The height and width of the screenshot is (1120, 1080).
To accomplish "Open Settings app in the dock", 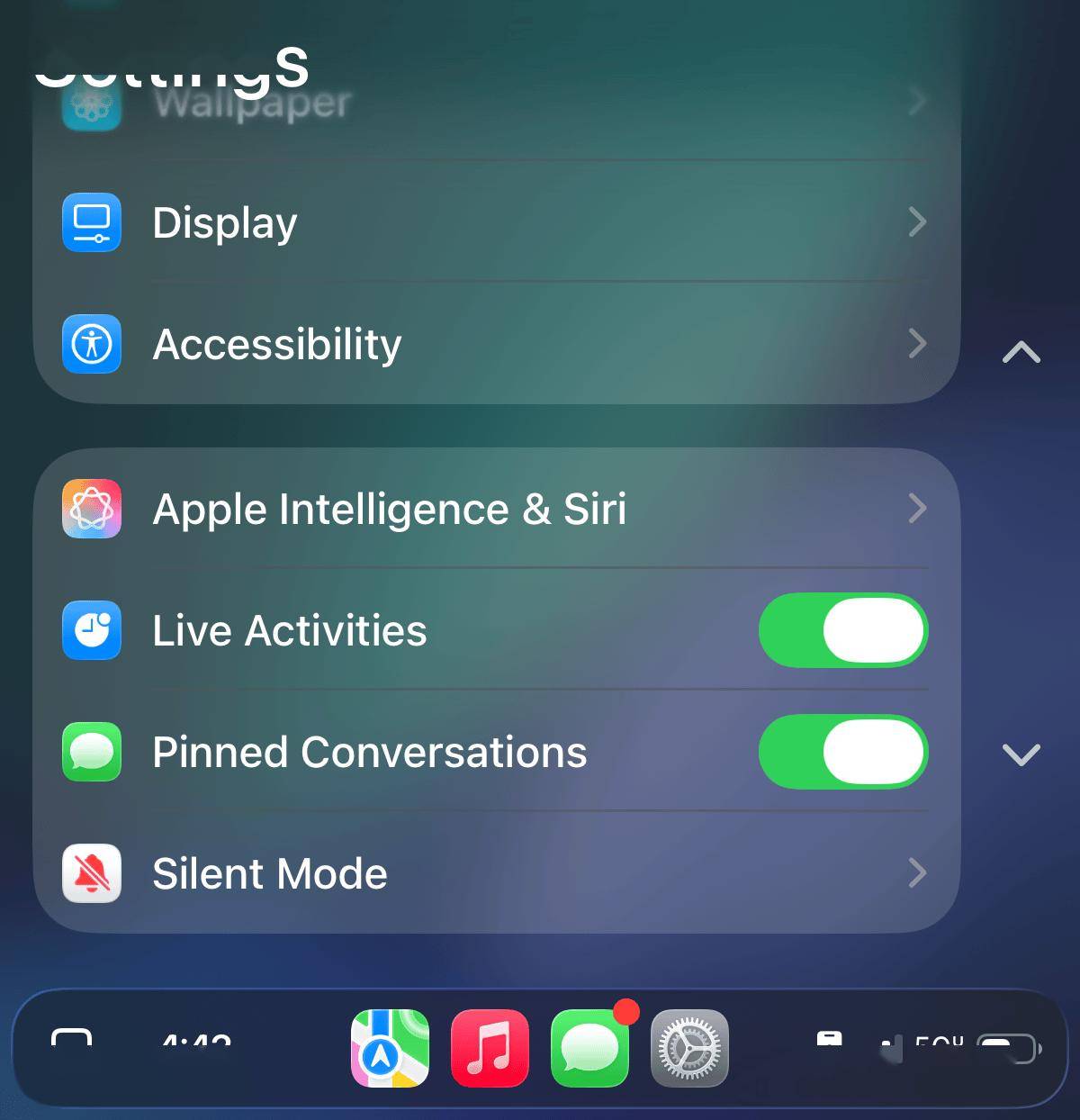I will tap(689, 1049).
